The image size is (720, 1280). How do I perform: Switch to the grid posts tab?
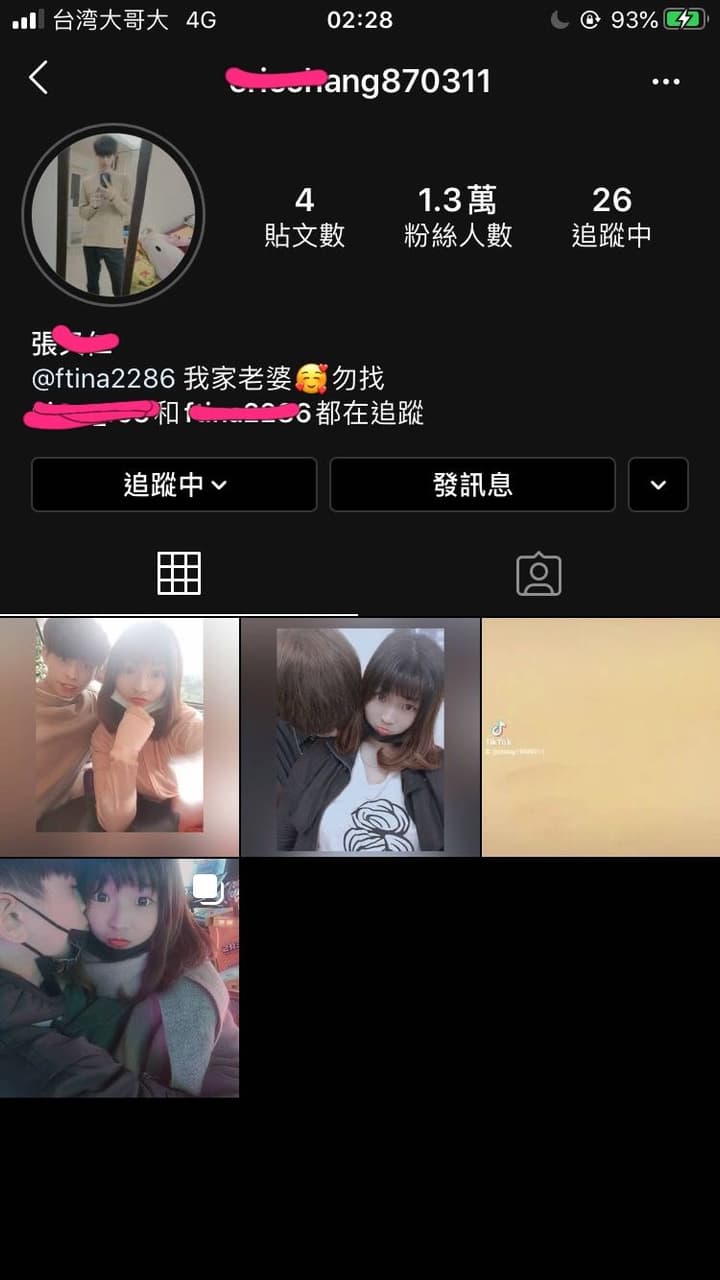tap(179, 574)
